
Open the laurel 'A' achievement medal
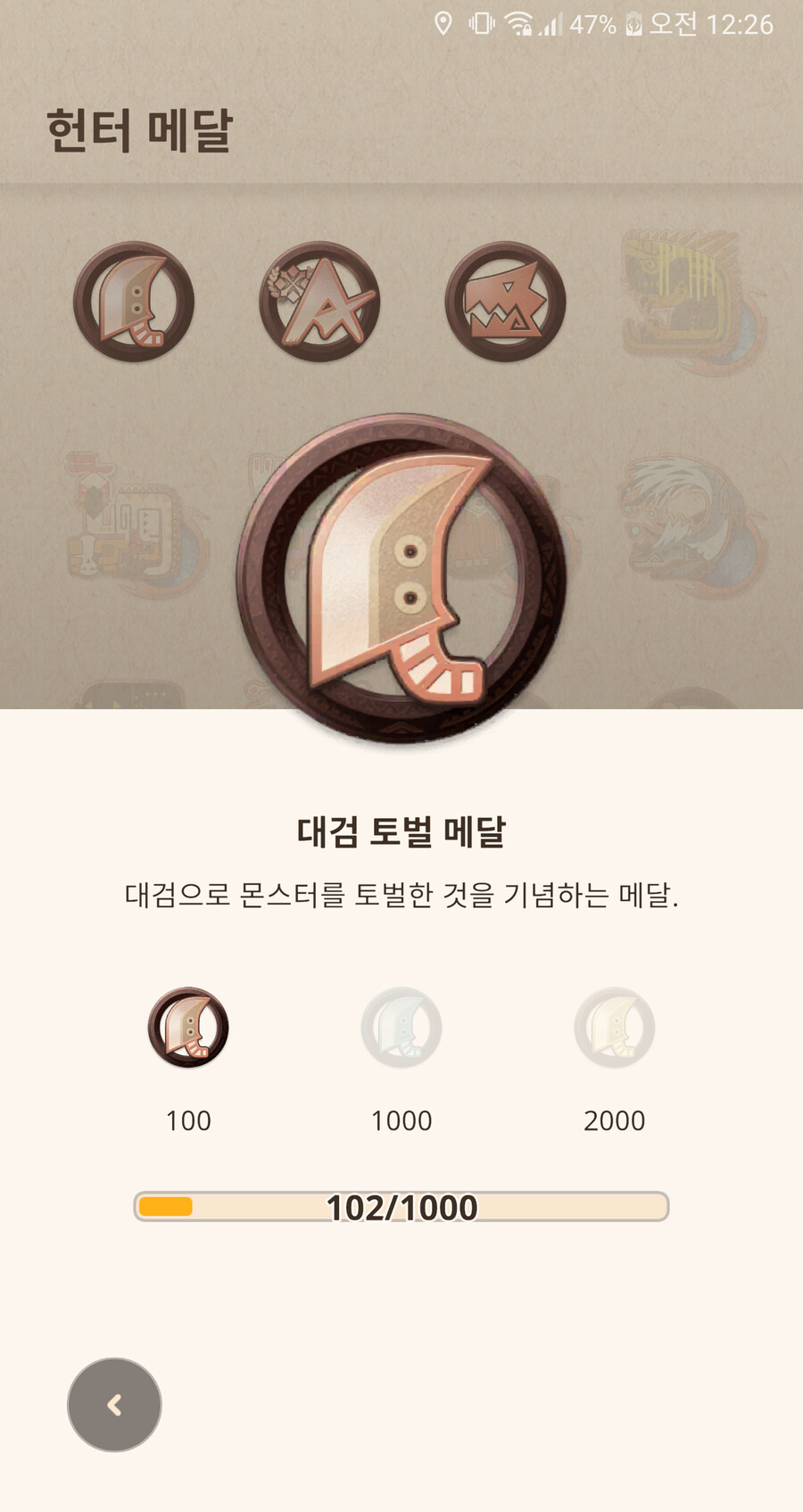(319, 302)
